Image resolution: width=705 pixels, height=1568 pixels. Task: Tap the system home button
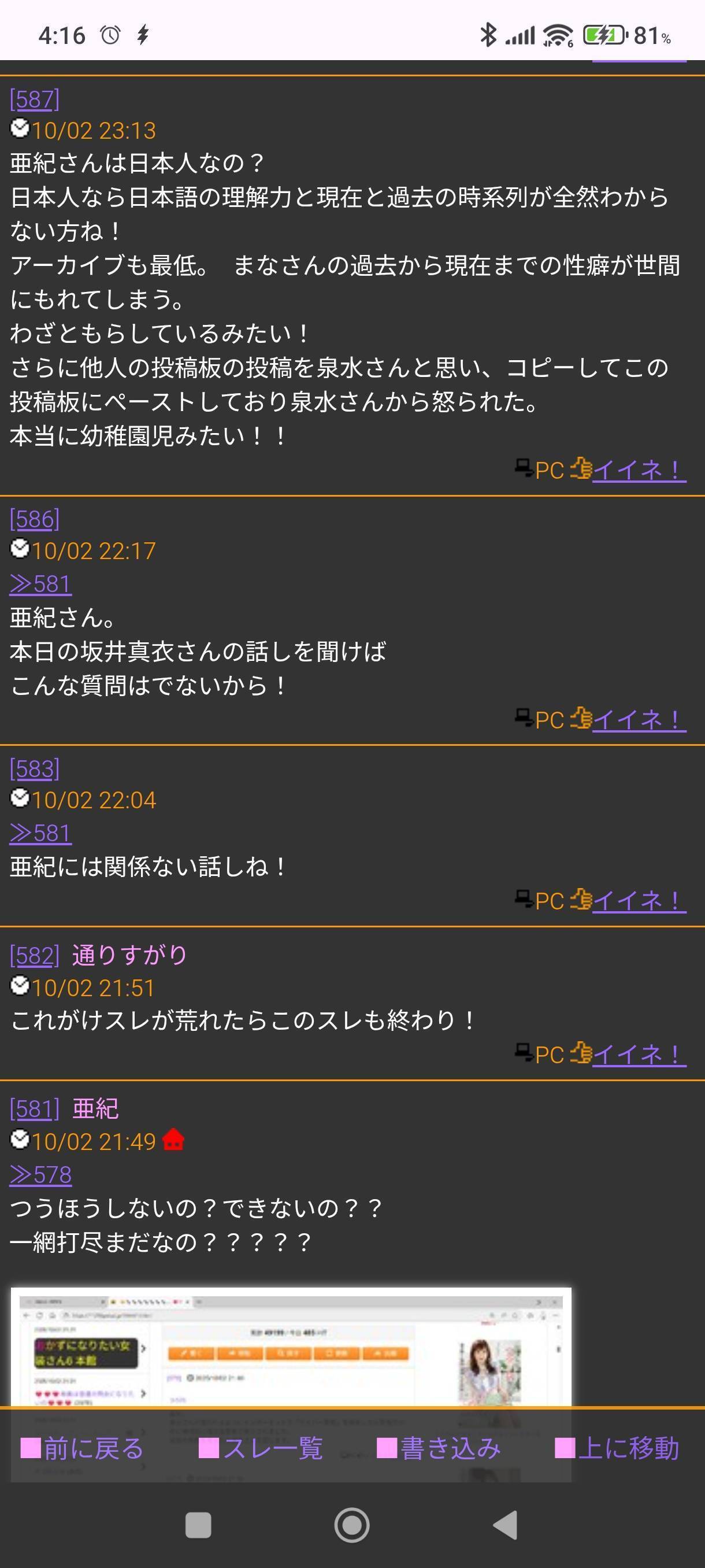(351, 1525)
